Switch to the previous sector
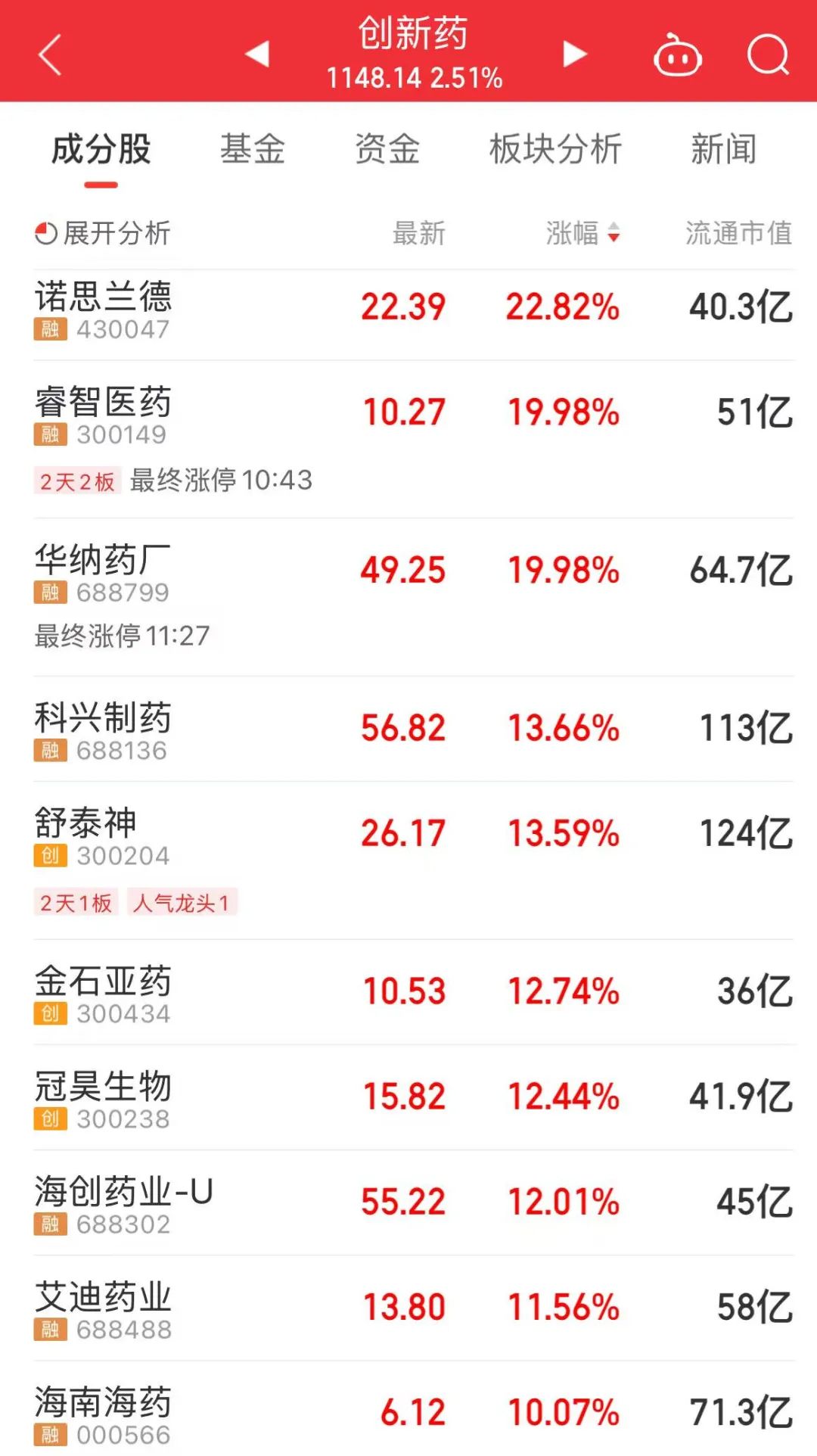The width and height of the screenshot is (817, 1456). 257,54
